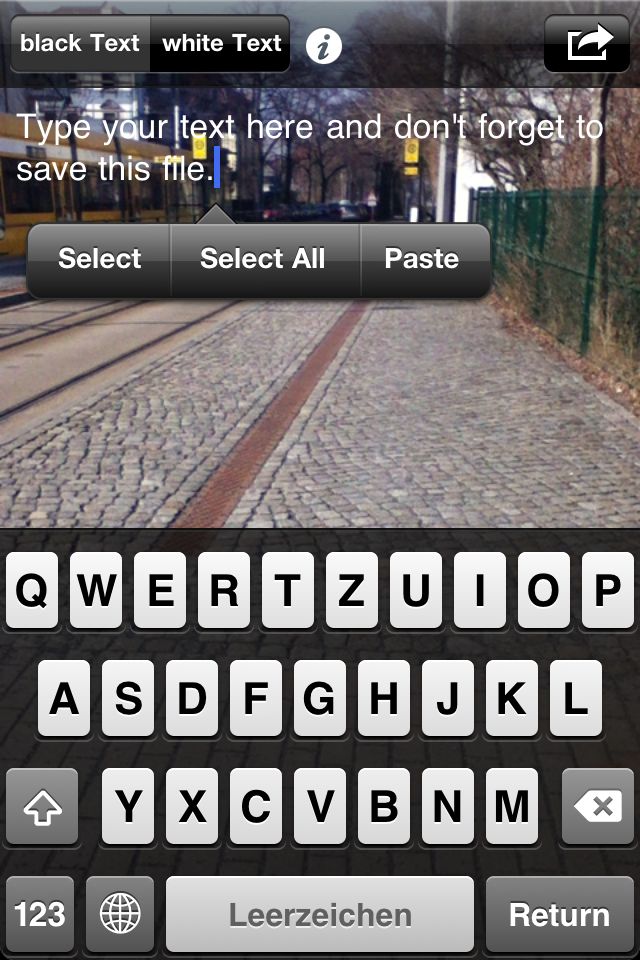Tap the Return key
Screen dimensions: 640x960
point(558,914)
